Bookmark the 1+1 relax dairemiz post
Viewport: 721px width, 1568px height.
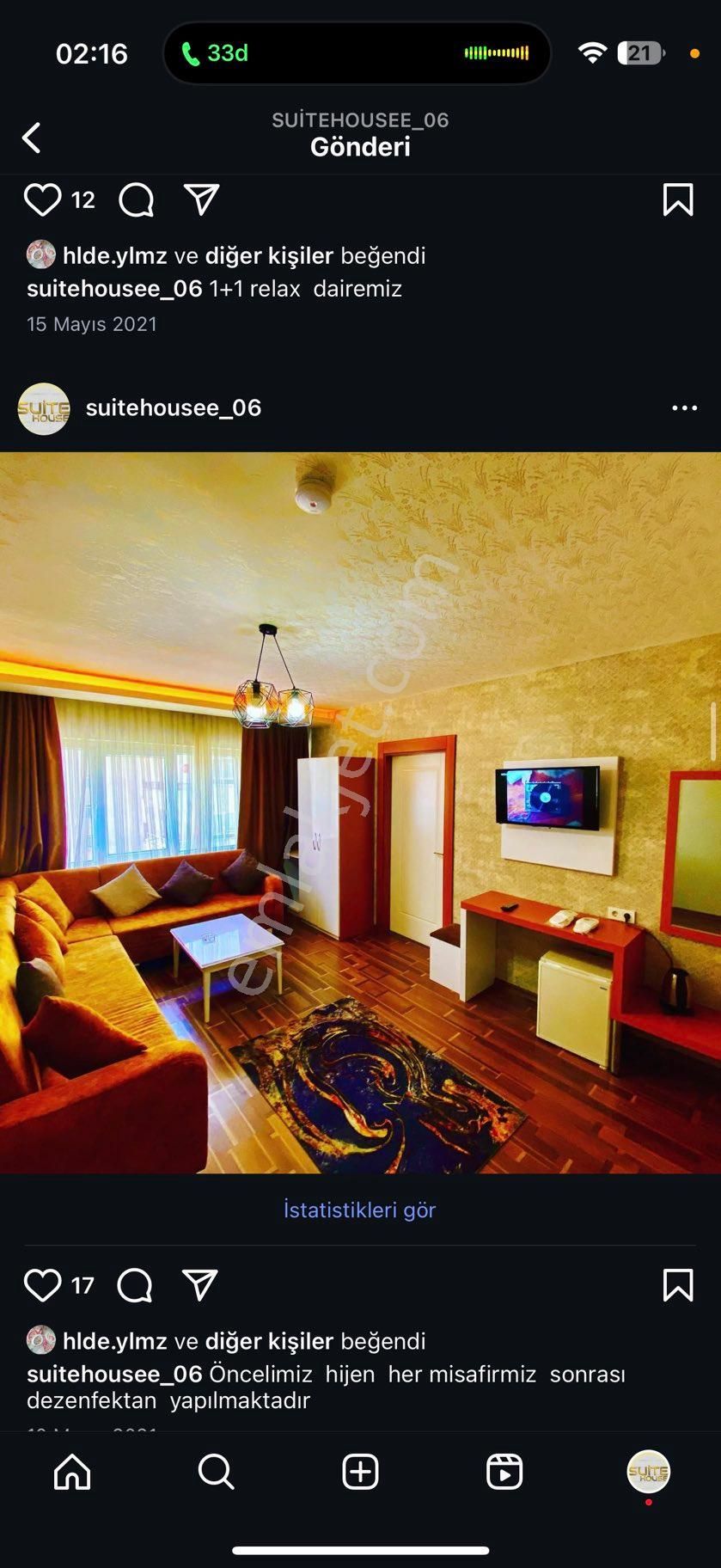point(678,200)
